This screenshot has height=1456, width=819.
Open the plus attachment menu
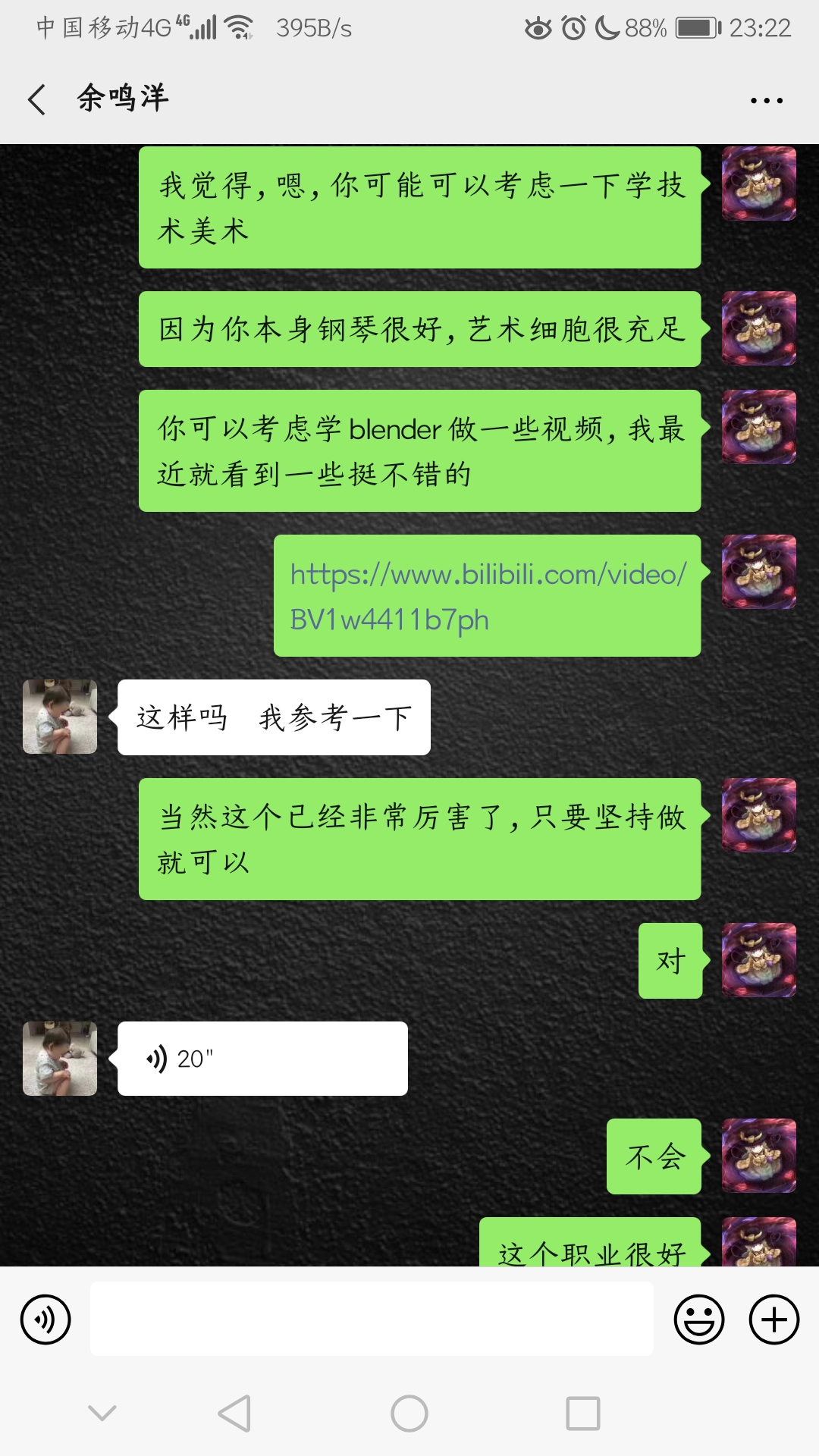tap(773, 1319)
